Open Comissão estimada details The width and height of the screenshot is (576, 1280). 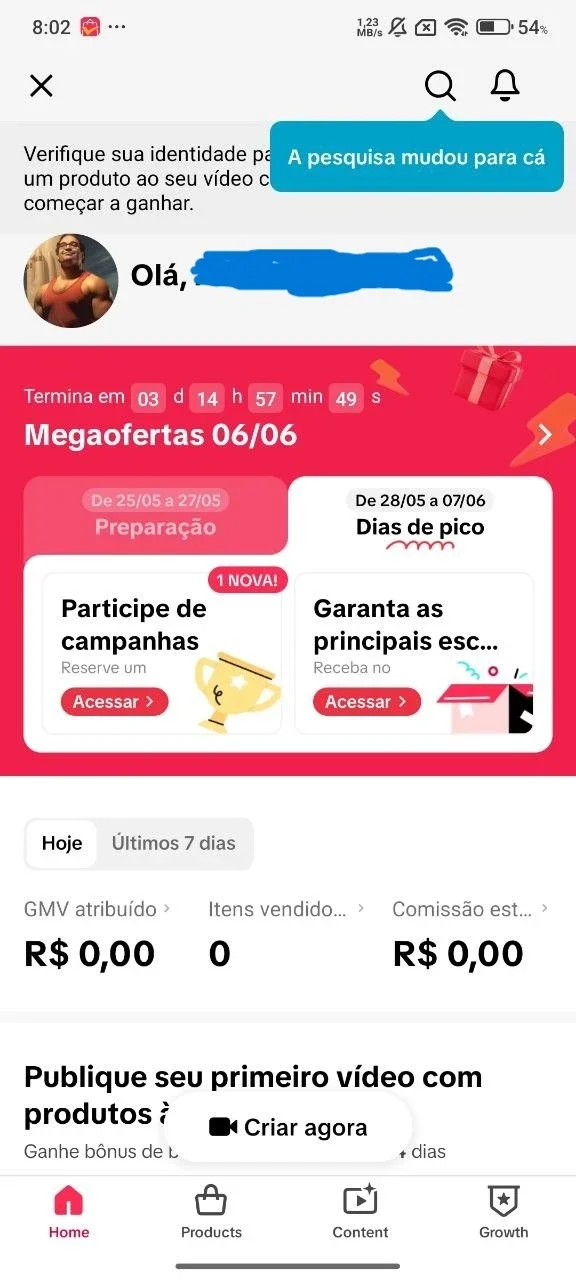[471, 909]
